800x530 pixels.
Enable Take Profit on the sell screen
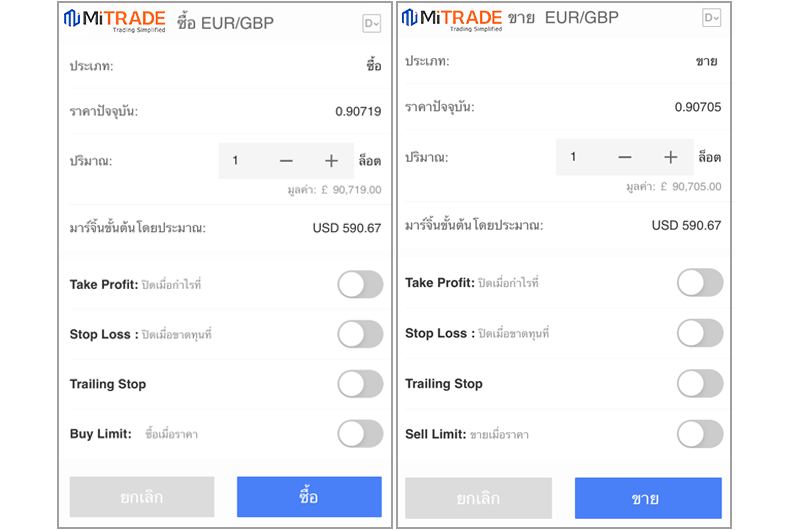pos(699,283)
